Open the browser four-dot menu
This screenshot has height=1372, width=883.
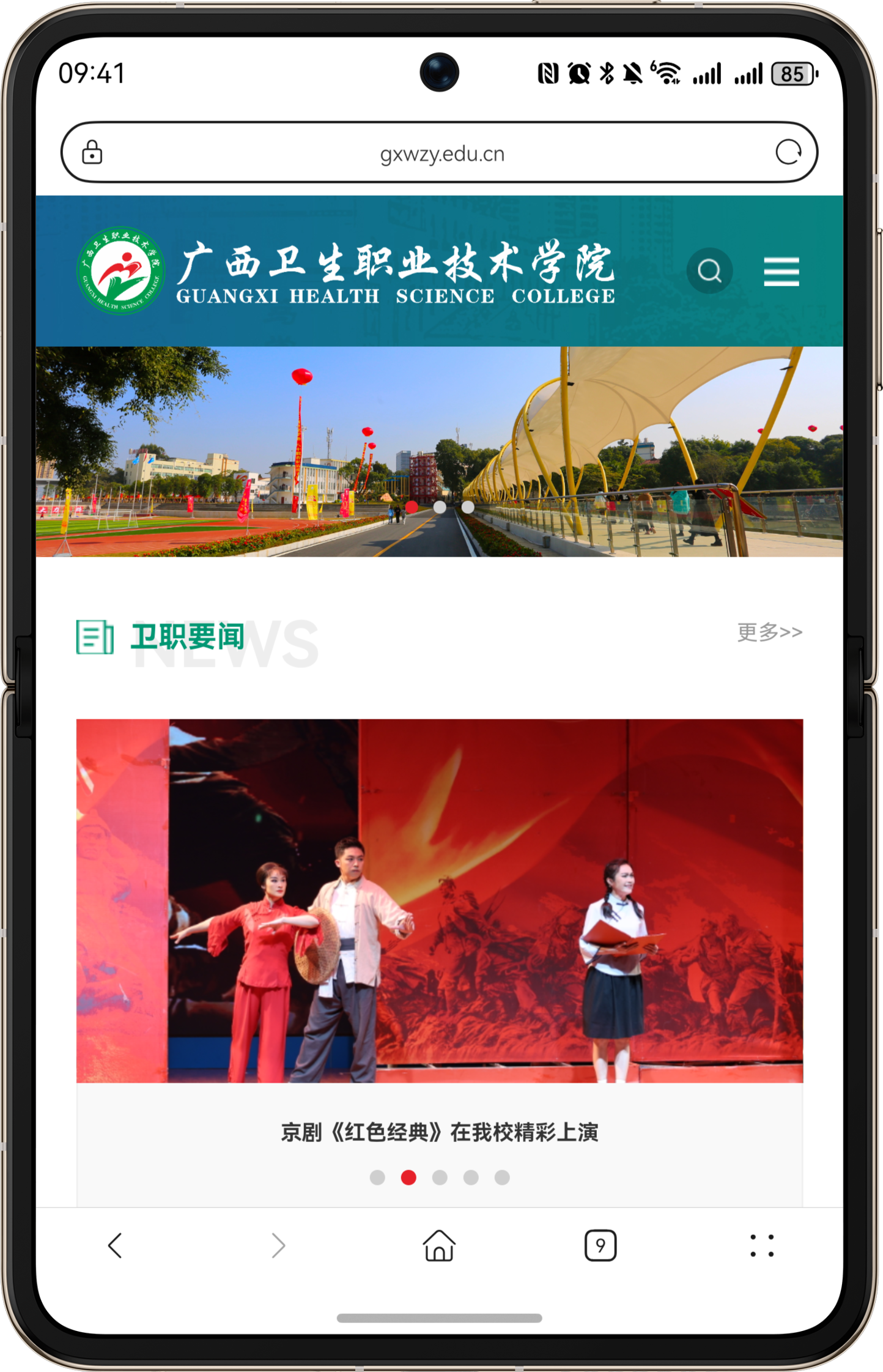click(762, 1245)
